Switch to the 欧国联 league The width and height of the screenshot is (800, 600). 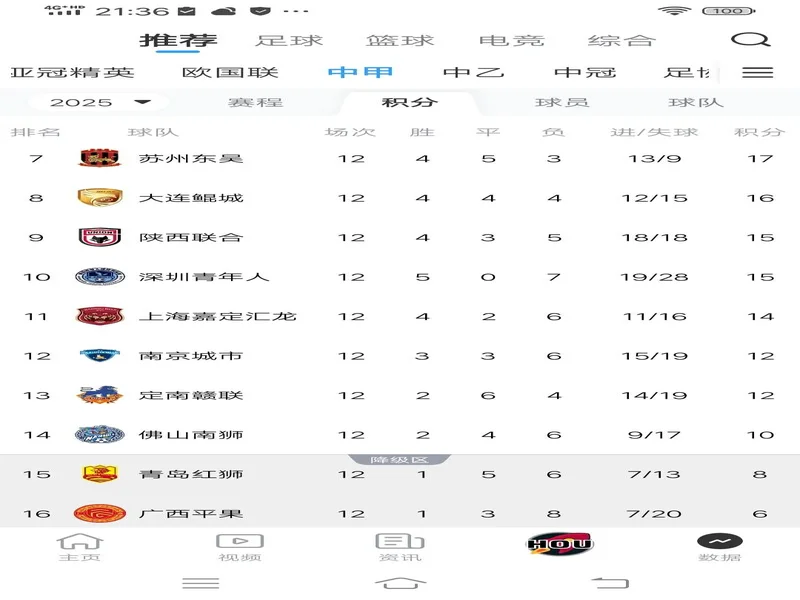[x=230, y=72]
